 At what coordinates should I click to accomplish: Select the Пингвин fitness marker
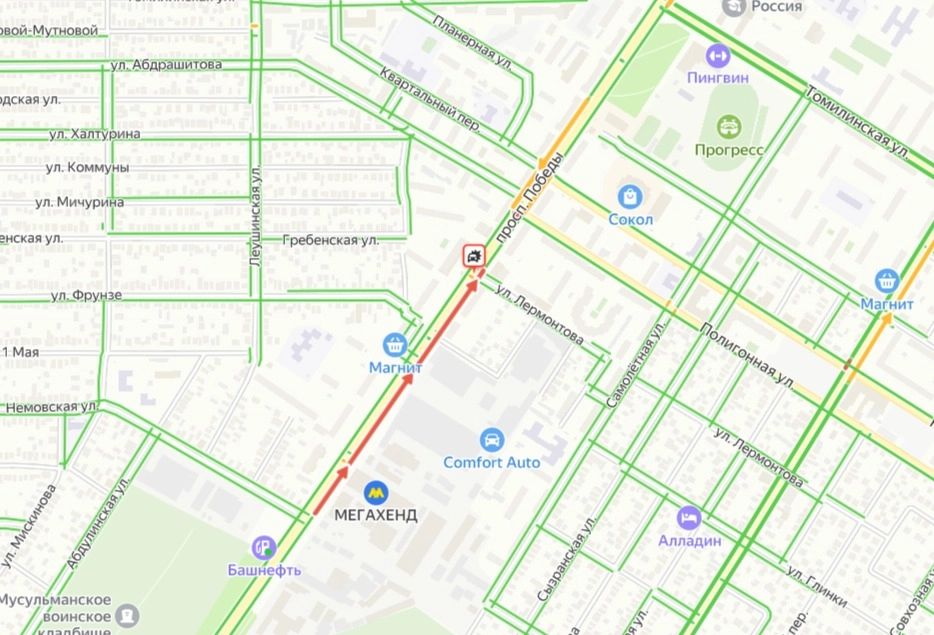[717, 54]
